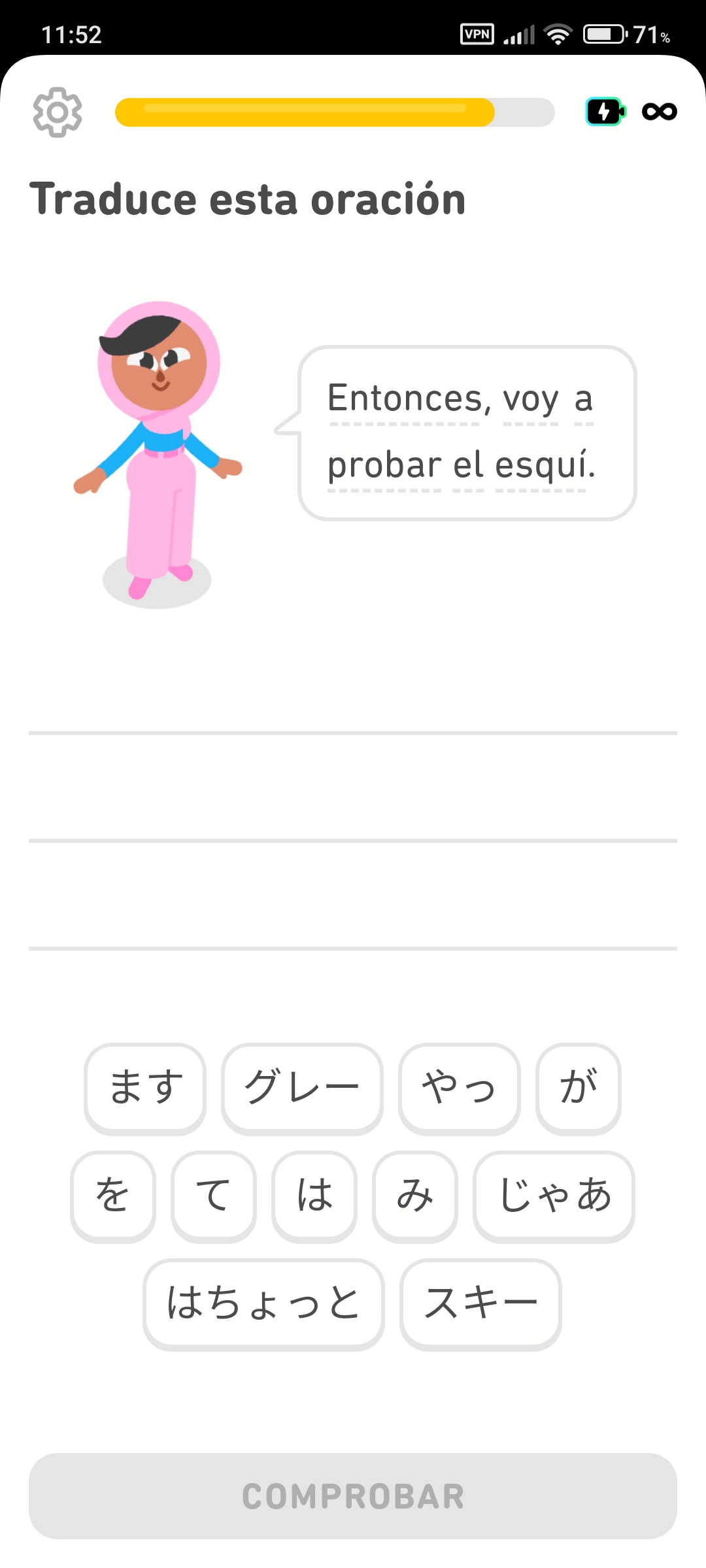Select the を particle tile
This screenshot has width=706, height=1568.
112,1196
